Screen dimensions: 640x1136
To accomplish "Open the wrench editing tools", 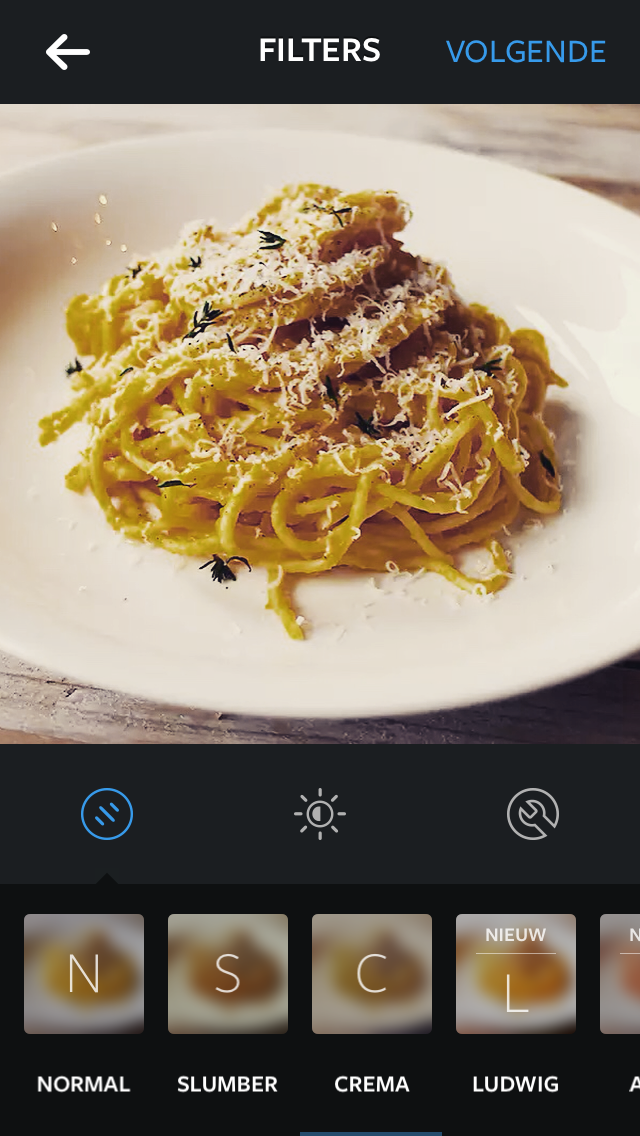I will pos(533,815).
